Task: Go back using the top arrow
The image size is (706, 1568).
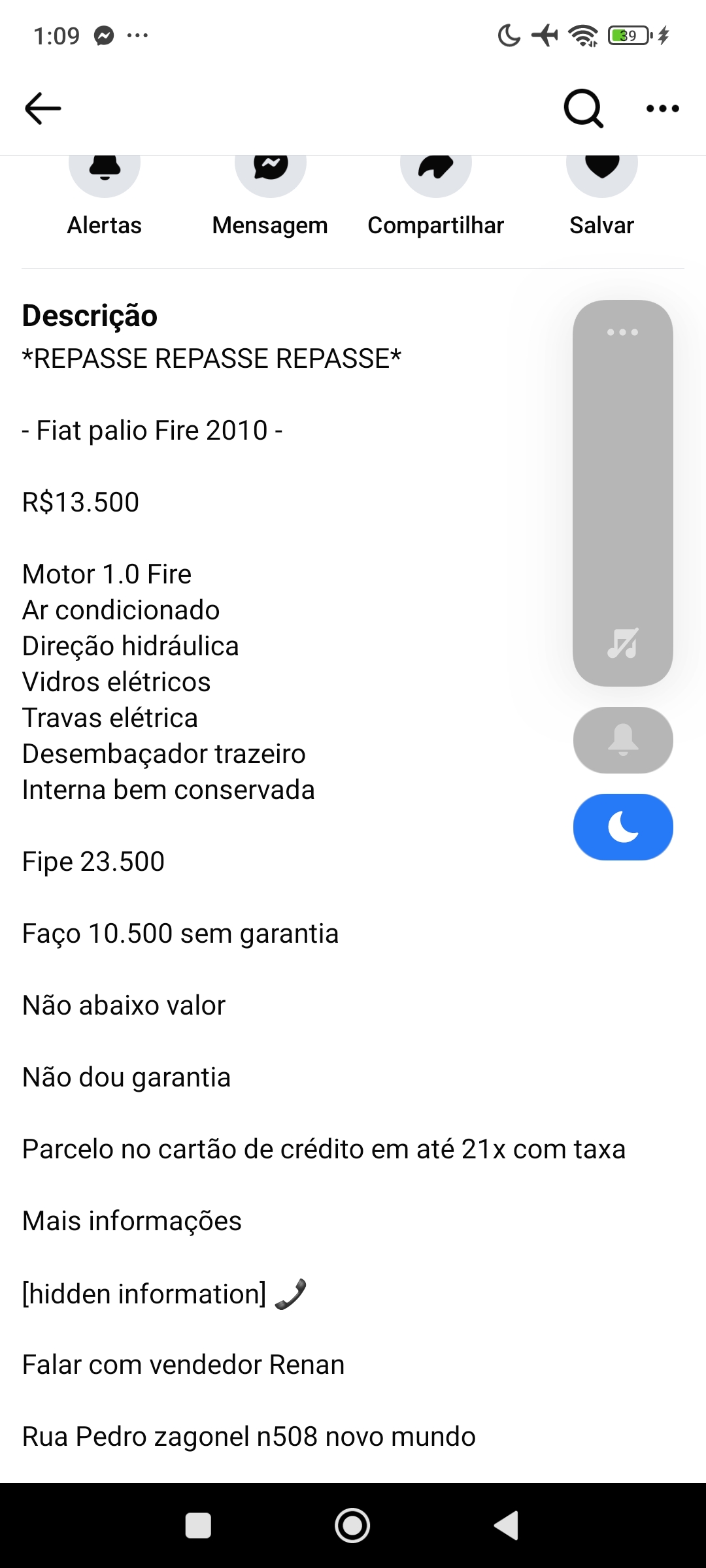Action: click(43, 108)
